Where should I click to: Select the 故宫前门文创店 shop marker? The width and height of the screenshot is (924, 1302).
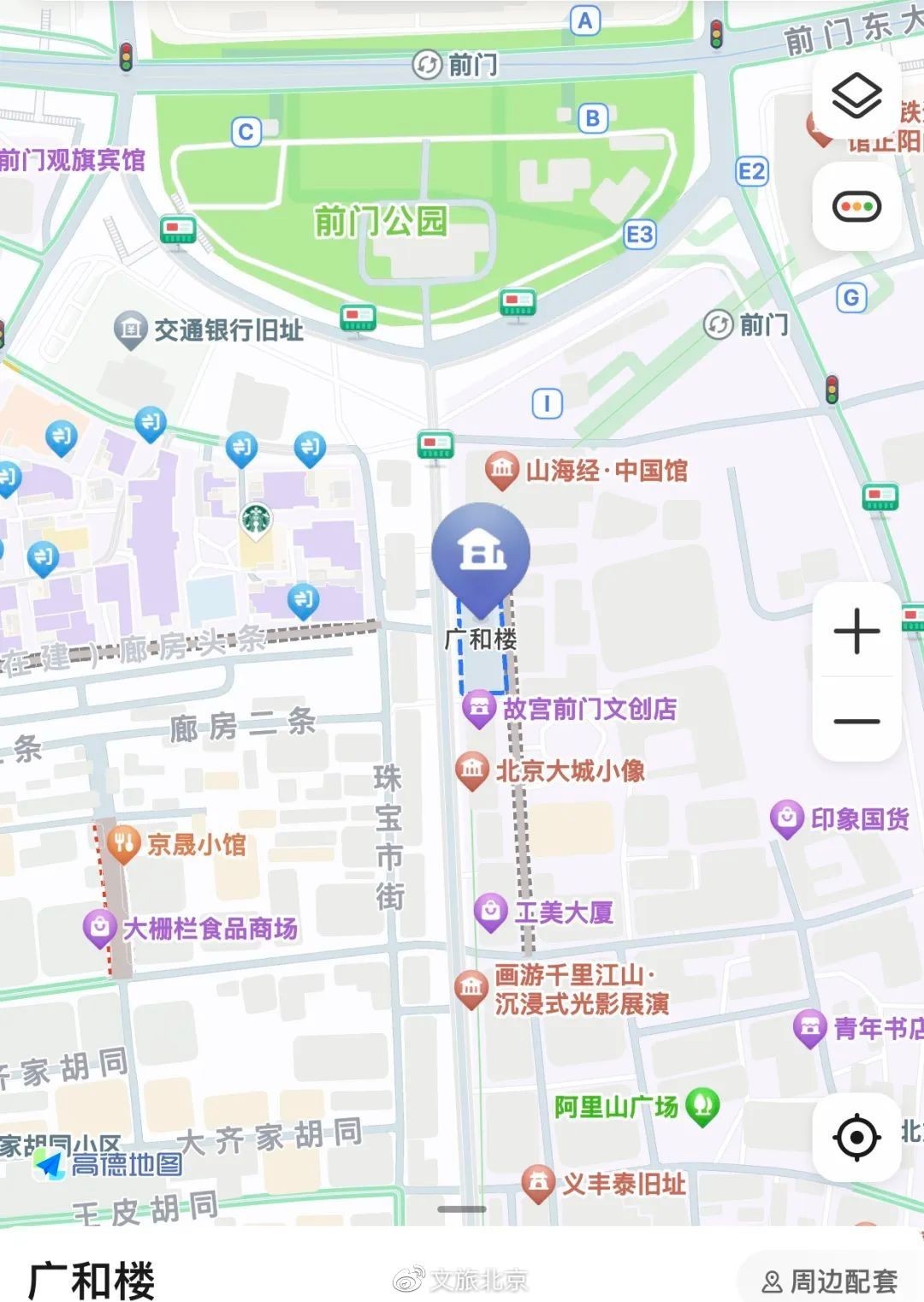click(479, 709)
